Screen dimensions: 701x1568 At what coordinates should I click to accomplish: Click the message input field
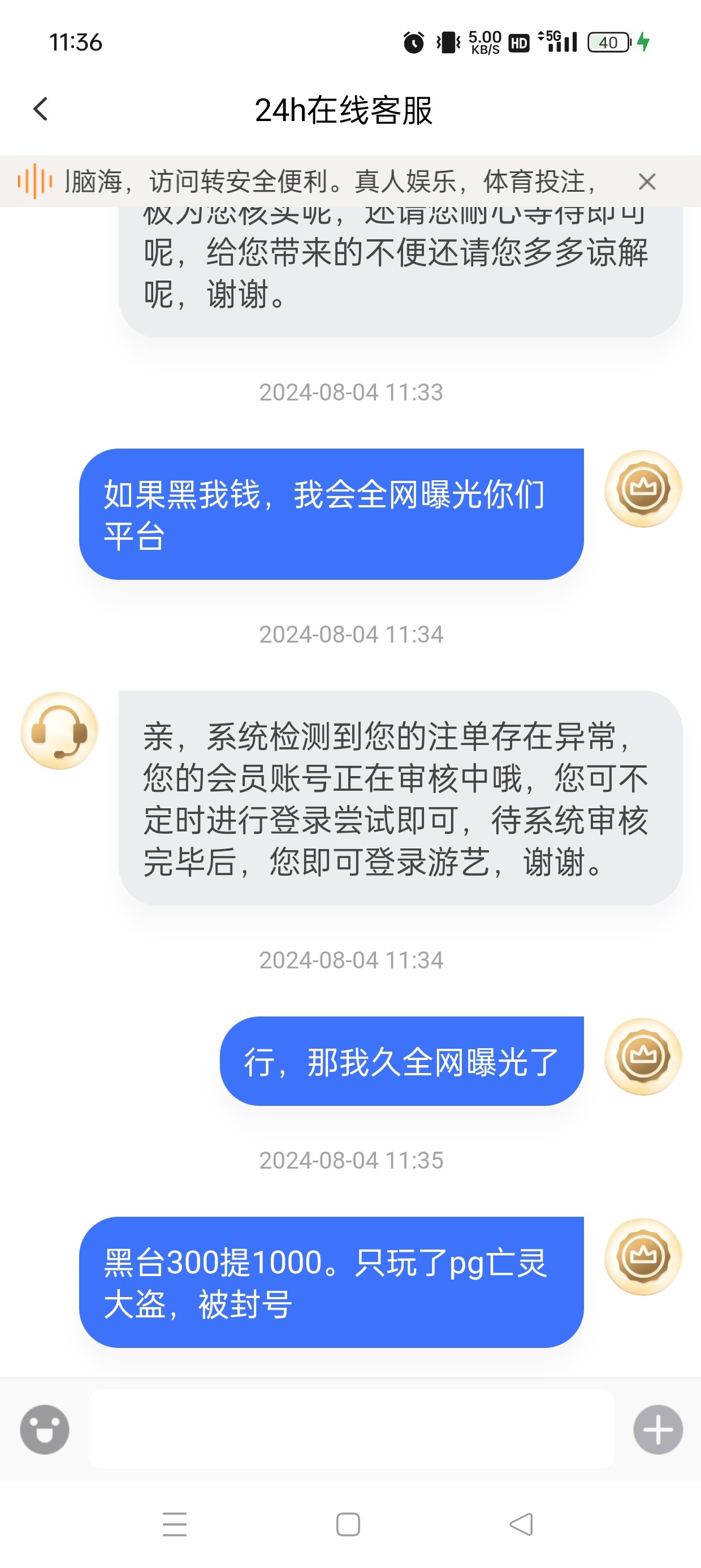(x=350, y=1429)
